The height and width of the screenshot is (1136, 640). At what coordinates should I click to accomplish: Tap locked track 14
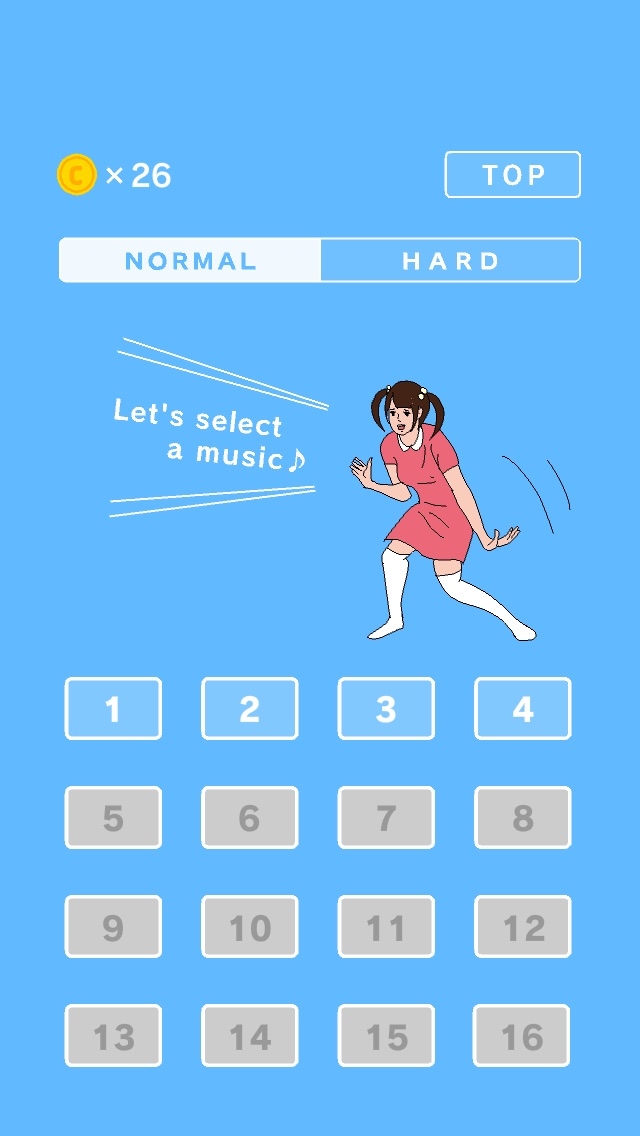(250, 1036)
